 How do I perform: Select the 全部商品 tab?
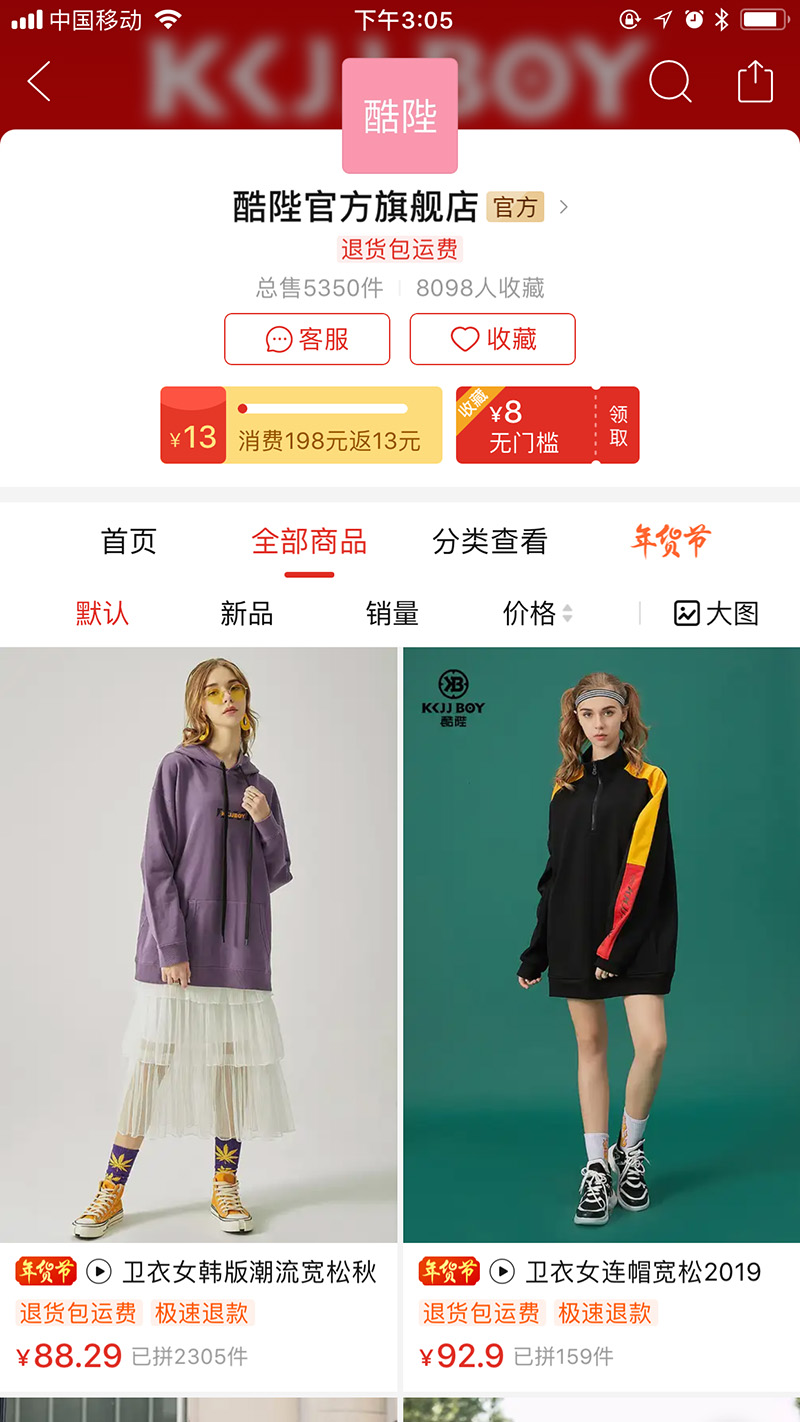309,542
